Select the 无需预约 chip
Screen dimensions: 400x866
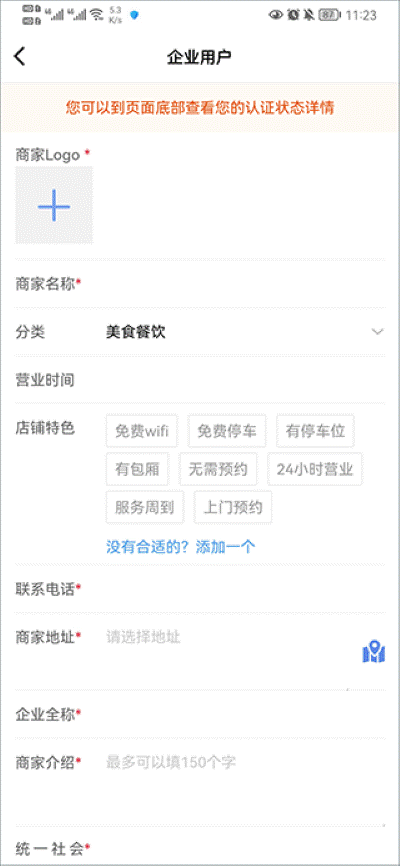(218, 469)
